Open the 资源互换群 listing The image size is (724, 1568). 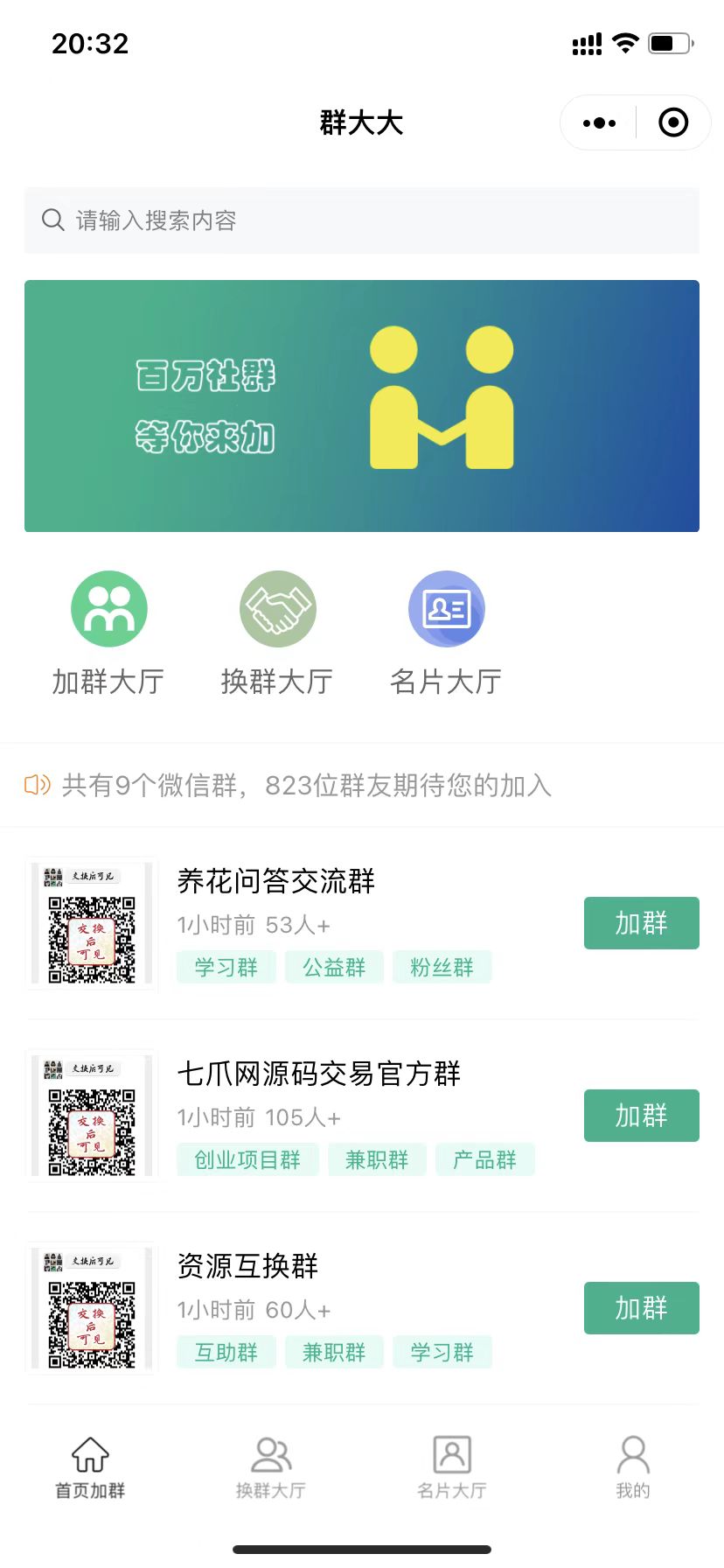[247, 1267]
